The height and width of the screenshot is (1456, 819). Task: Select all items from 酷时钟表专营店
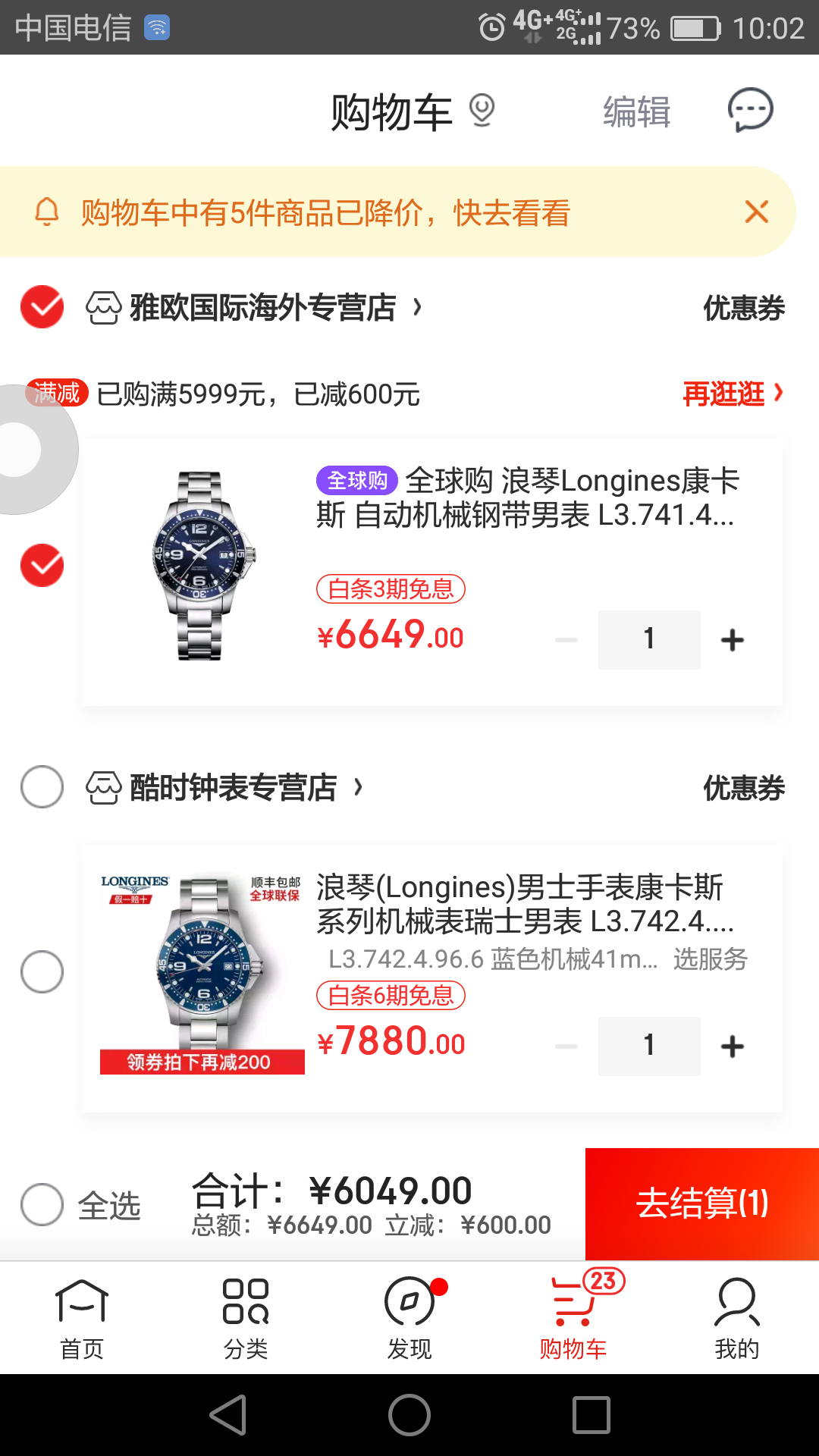(x=42, y=786)
